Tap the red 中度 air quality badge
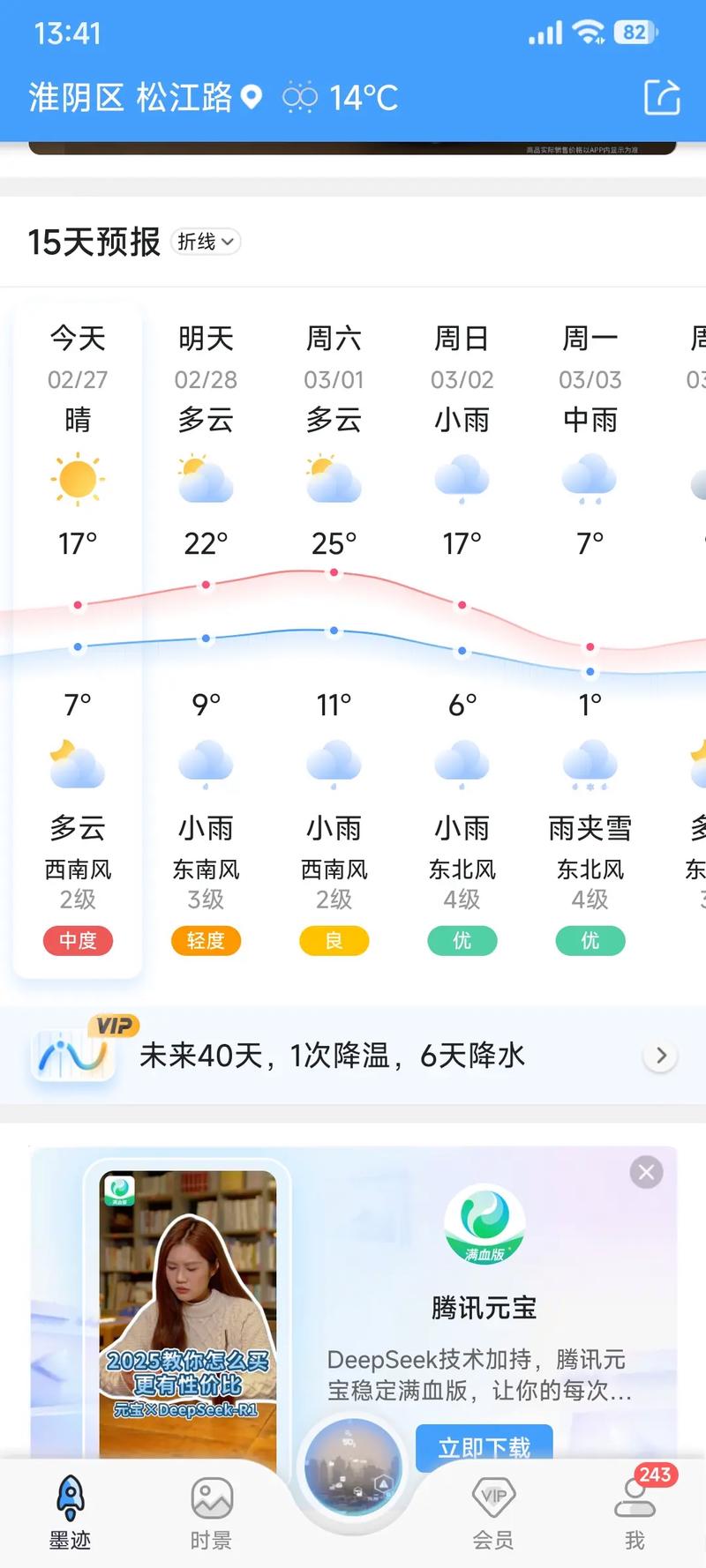 tap(78, 941)
